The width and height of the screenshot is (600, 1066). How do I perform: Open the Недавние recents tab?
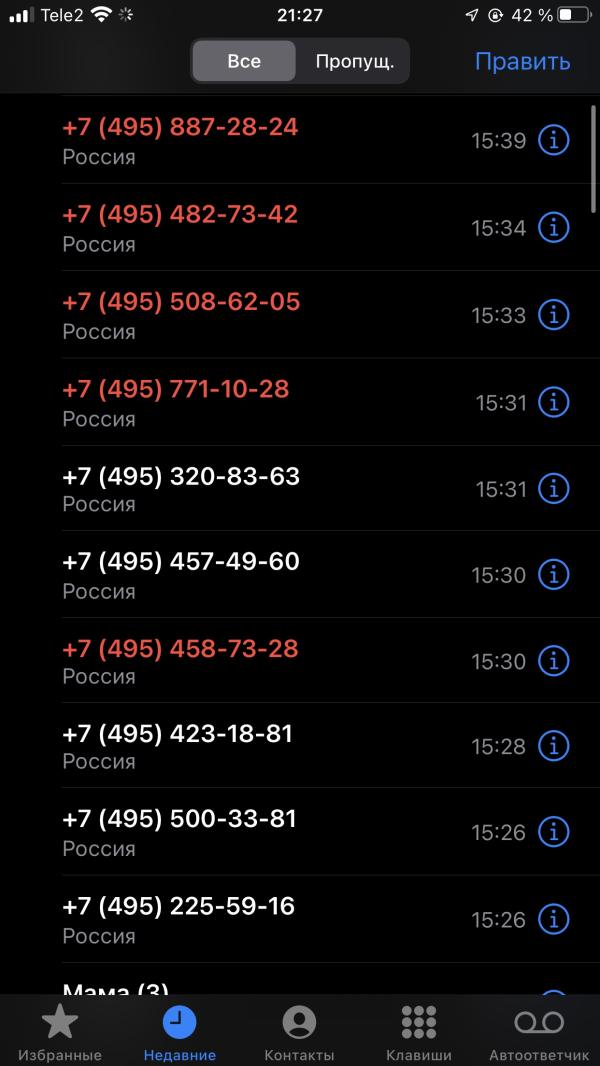click(x=180, y=1033)
